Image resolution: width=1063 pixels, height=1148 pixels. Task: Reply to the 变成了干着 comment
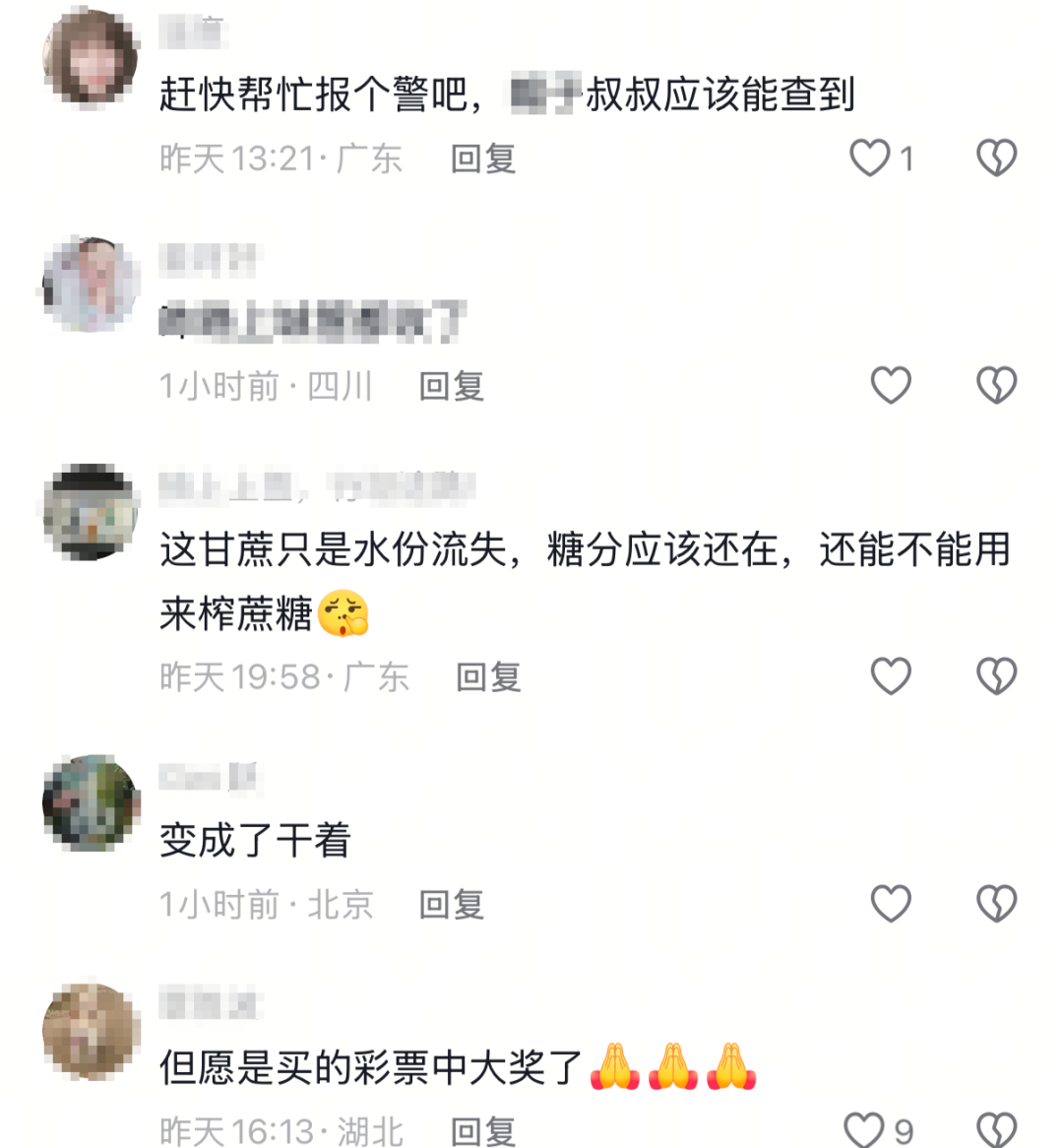point(451,905)
